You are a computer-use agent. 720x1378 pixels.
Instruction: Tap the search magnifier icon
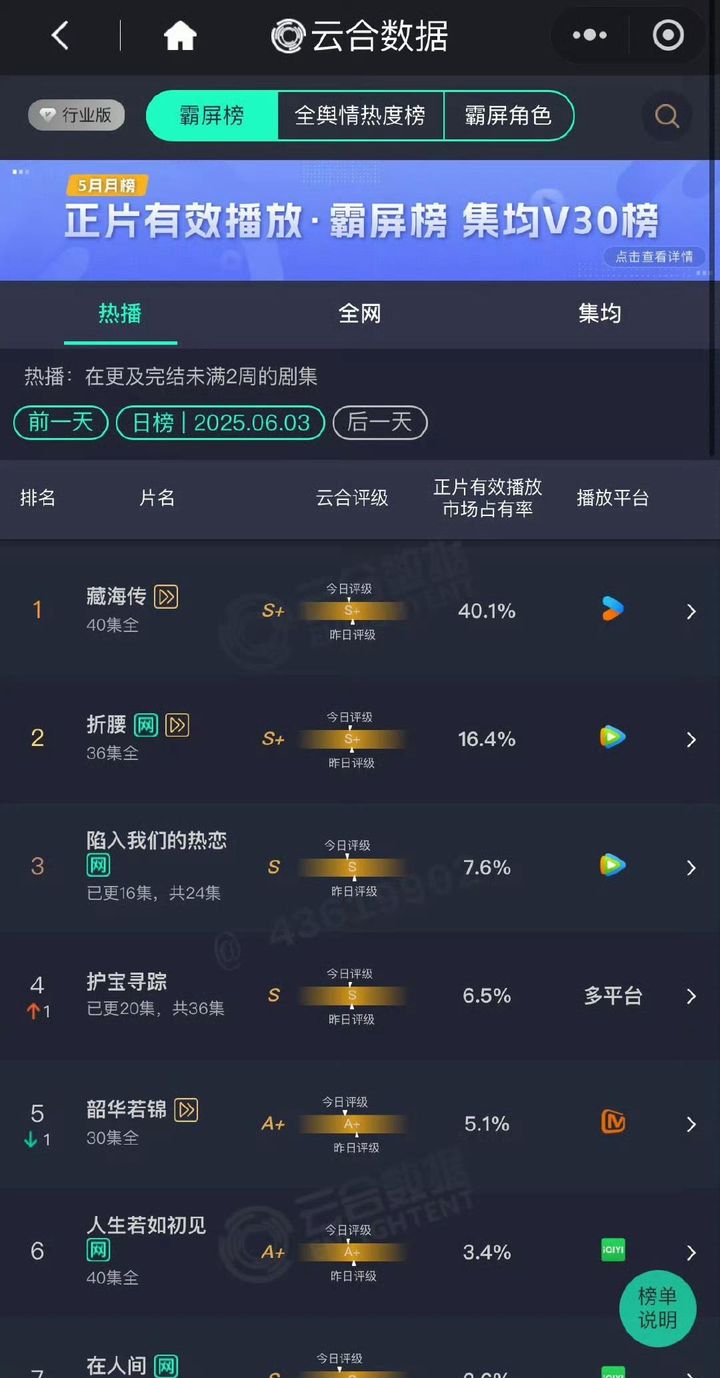(667, 116)
